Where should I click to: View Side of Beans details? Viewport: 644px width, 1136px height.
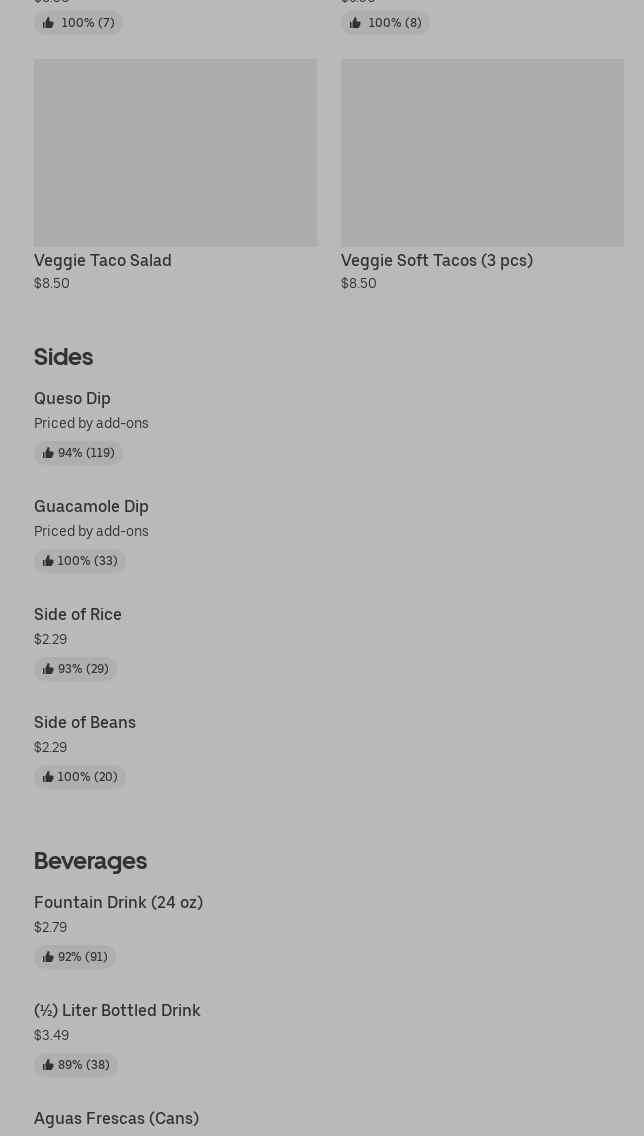click(x=85, y=722)
